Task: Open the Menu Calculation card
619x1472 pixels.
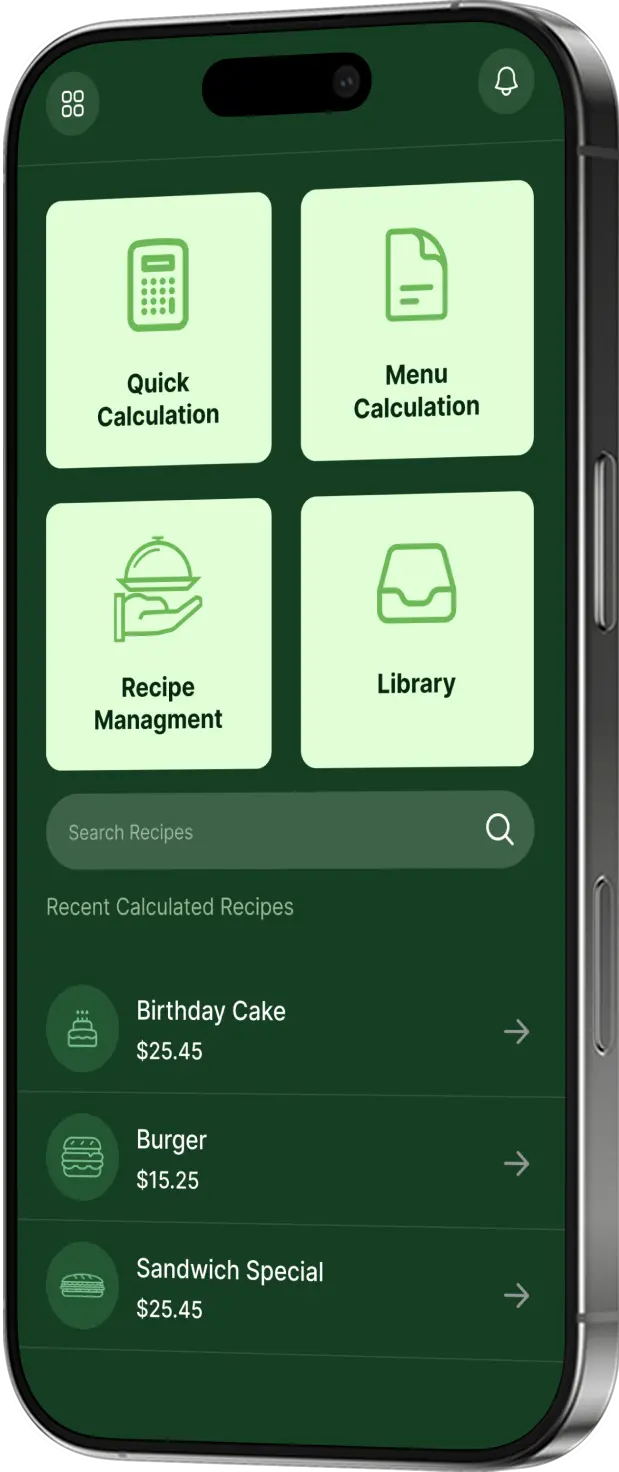Action: [x=417, y=321]
